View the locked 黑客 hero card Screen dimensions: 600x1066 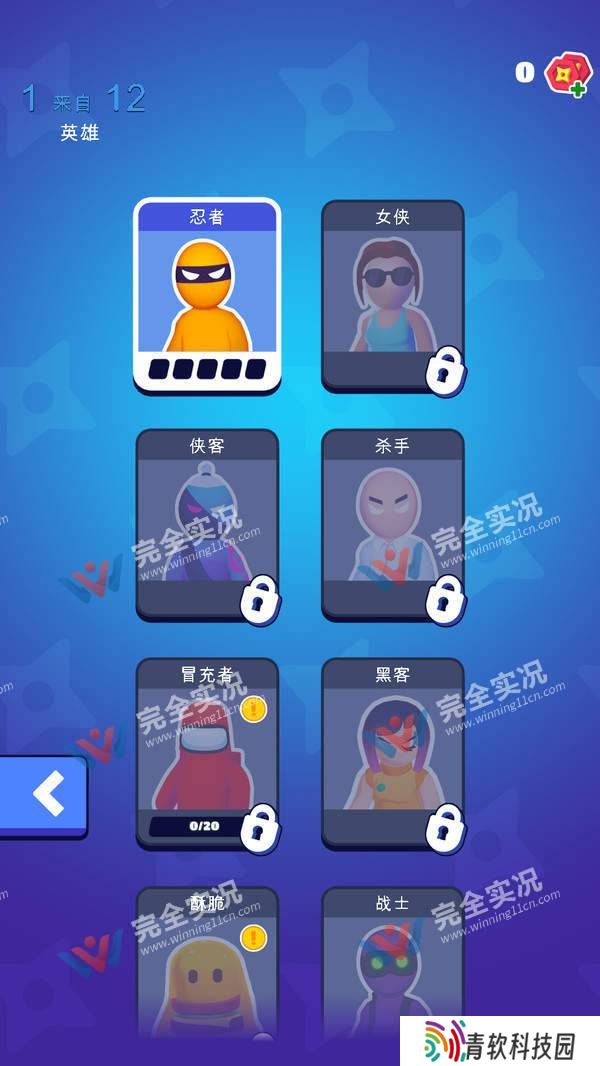pyautogui.click(x=392, y=753)
